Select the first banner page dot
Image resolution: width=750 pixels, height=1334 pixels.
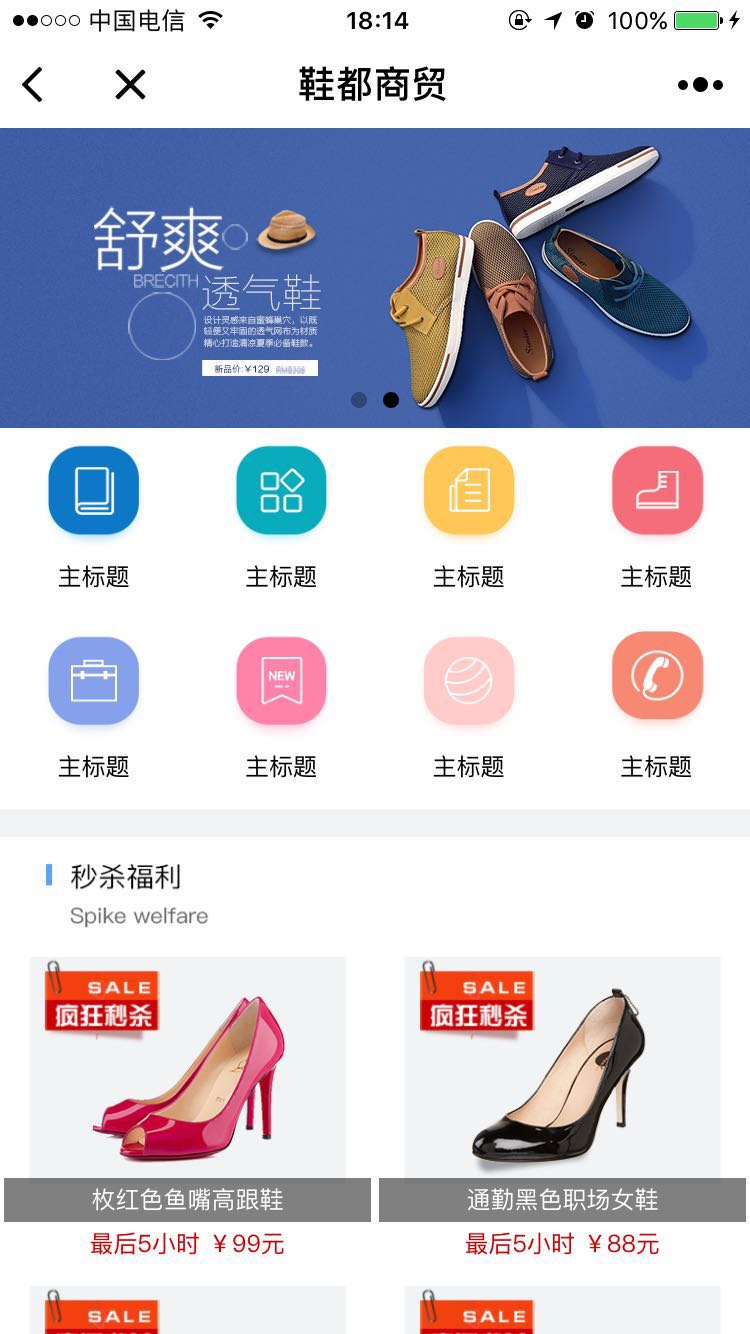(359, 400)
